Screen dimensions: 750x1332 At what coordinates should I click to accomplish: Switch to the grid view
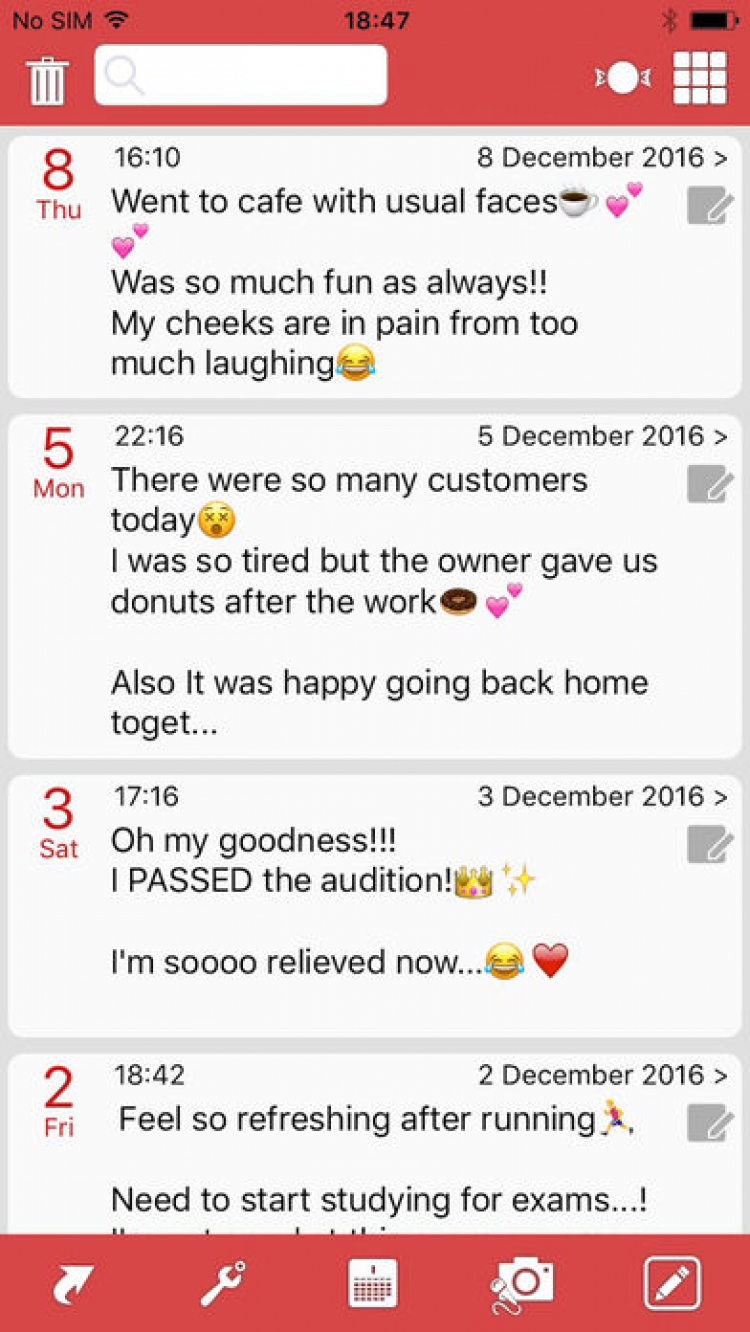pos(699,77)
